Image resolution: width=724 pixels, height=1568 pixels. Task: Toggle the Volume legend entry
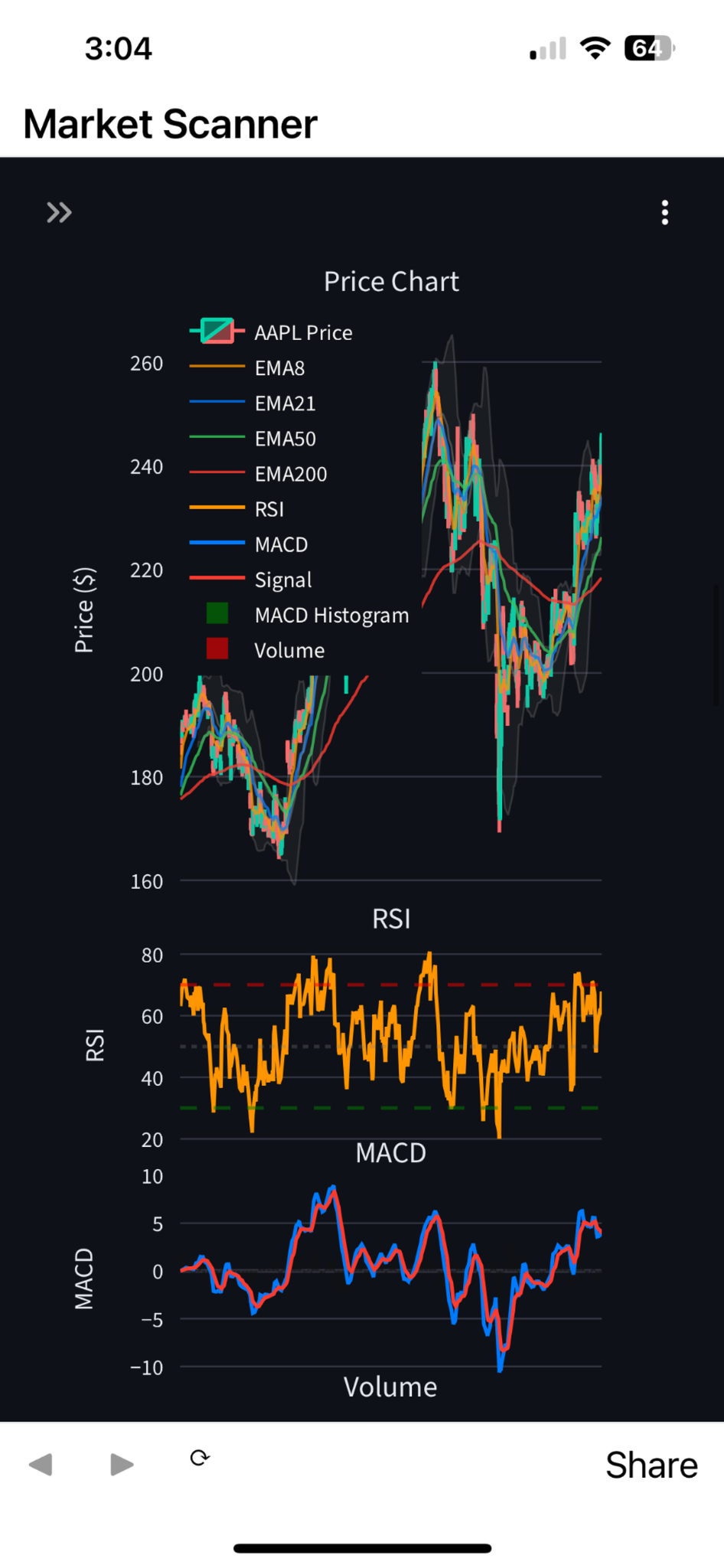click(x=288, y=650)
